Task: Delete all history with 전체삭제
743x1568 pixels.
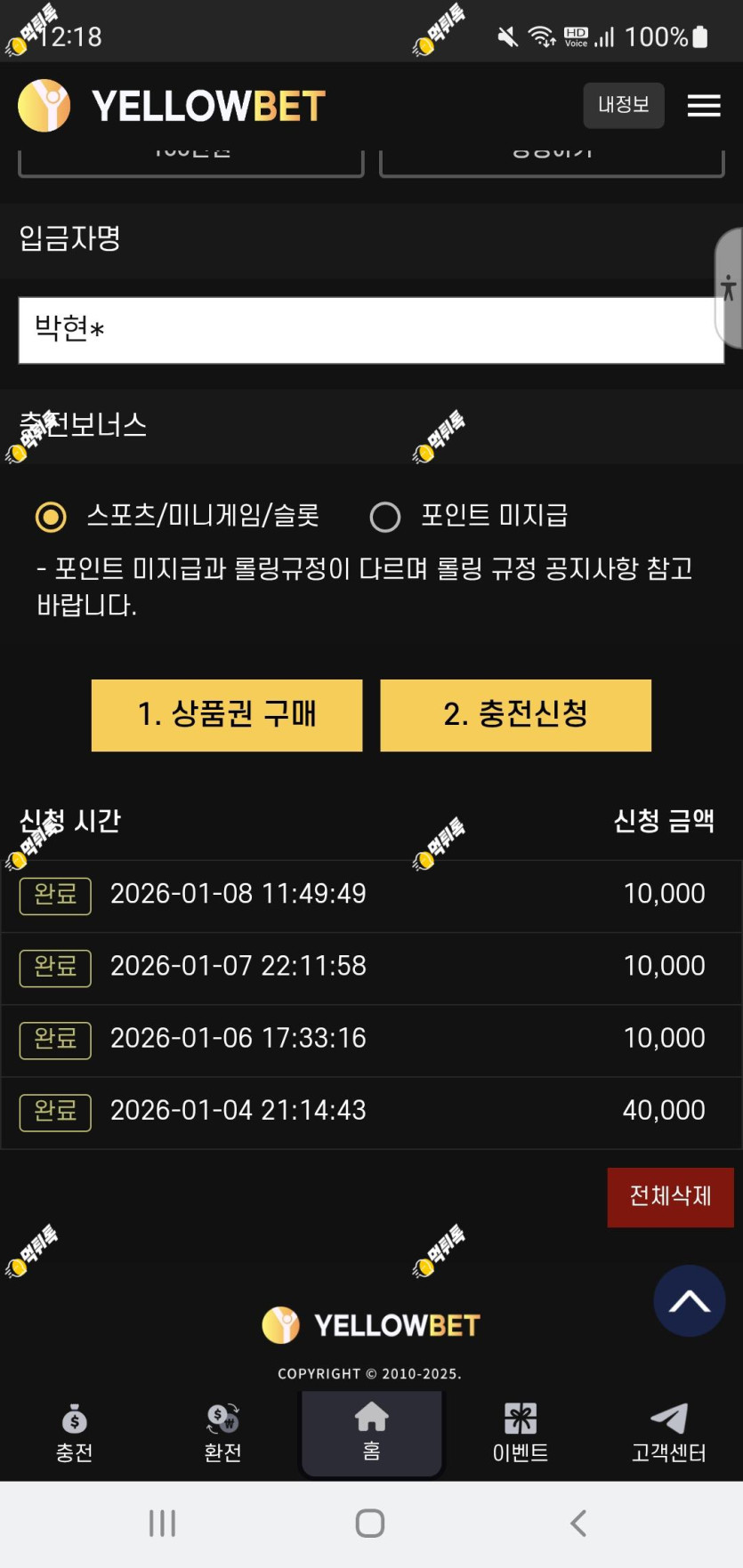Action: [670, 1197]
